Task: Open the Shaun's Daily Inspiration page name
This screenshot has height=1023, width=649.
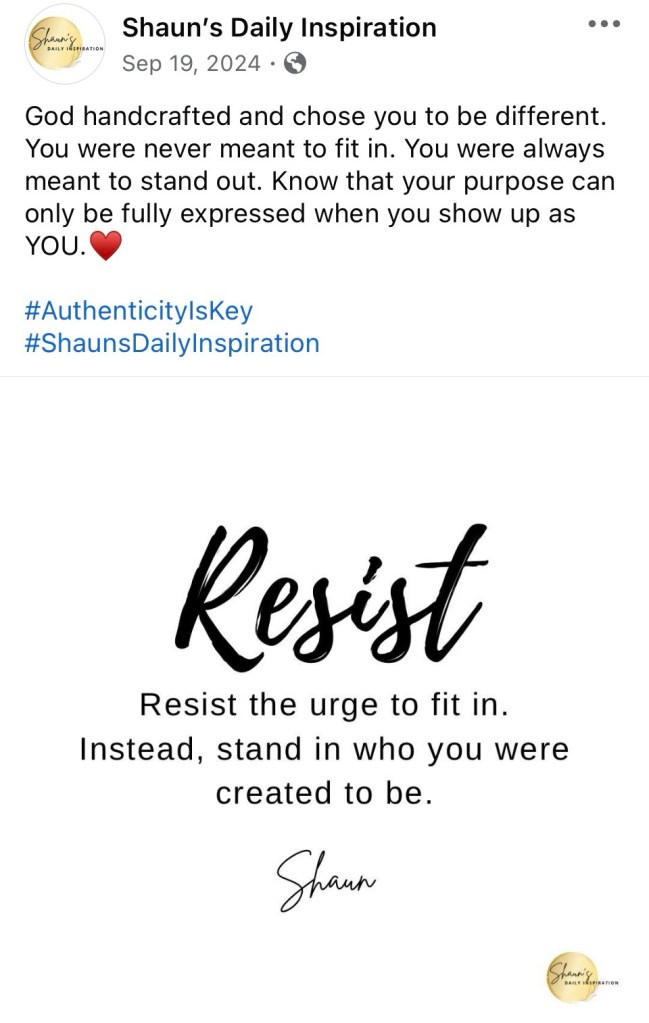Action: tap(279, 28)
